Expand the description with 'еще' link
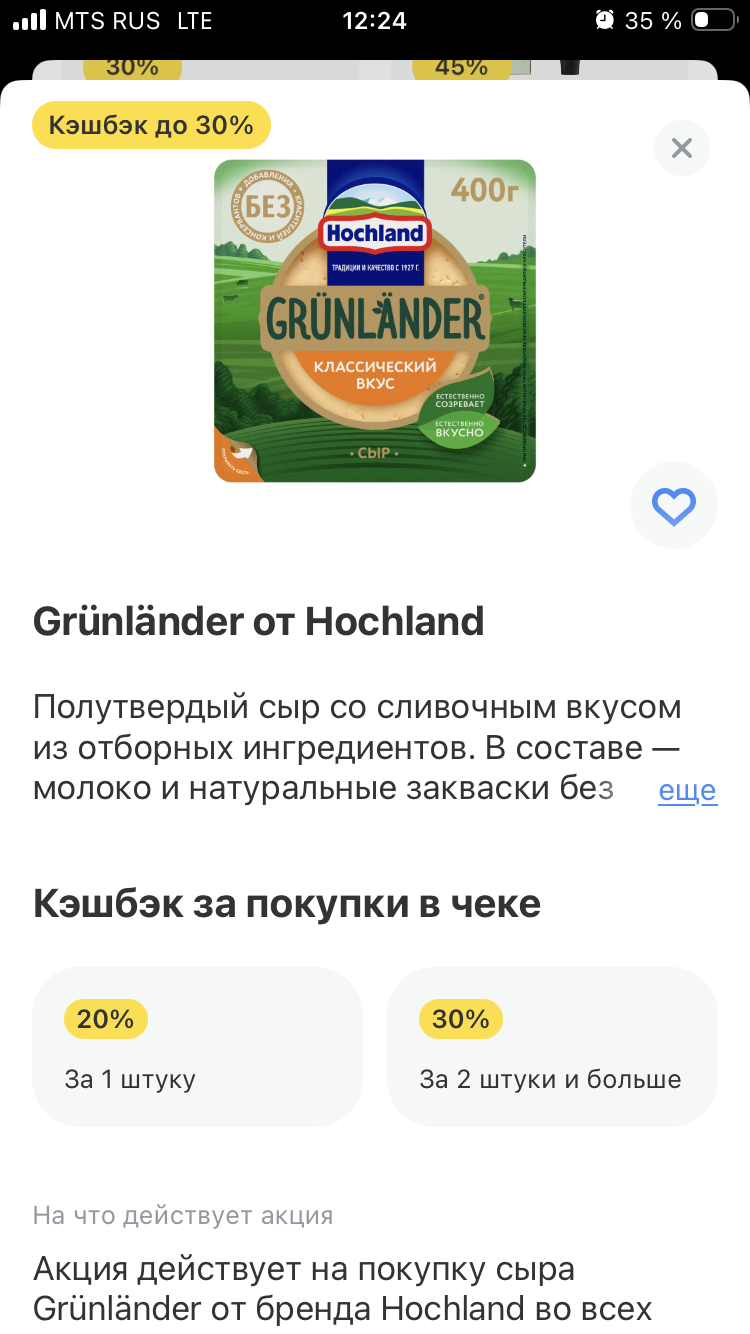The height and width of the screenshot is (1334, 750). tap(687, 791)
